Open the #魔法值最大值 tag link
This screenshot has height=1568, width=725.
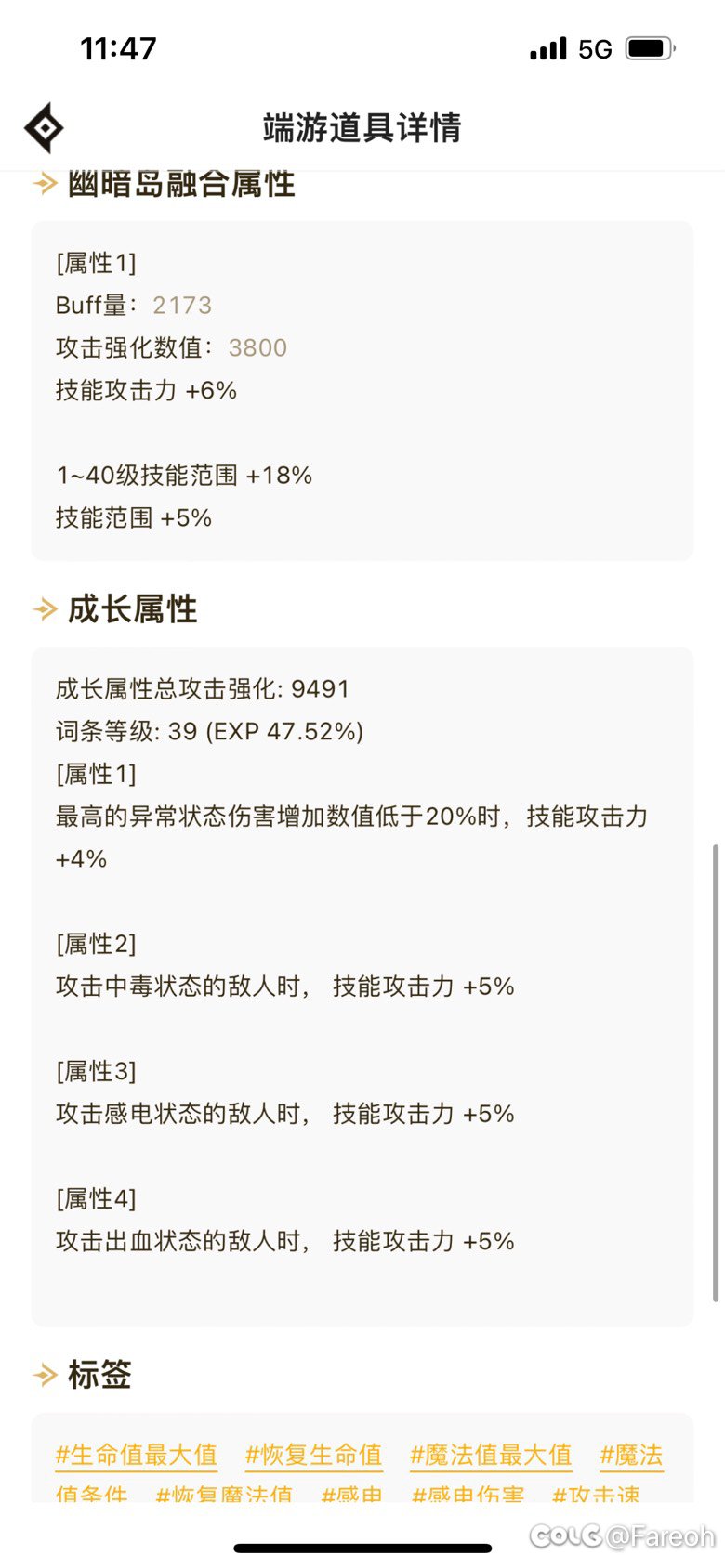[x=491, y=1455]
